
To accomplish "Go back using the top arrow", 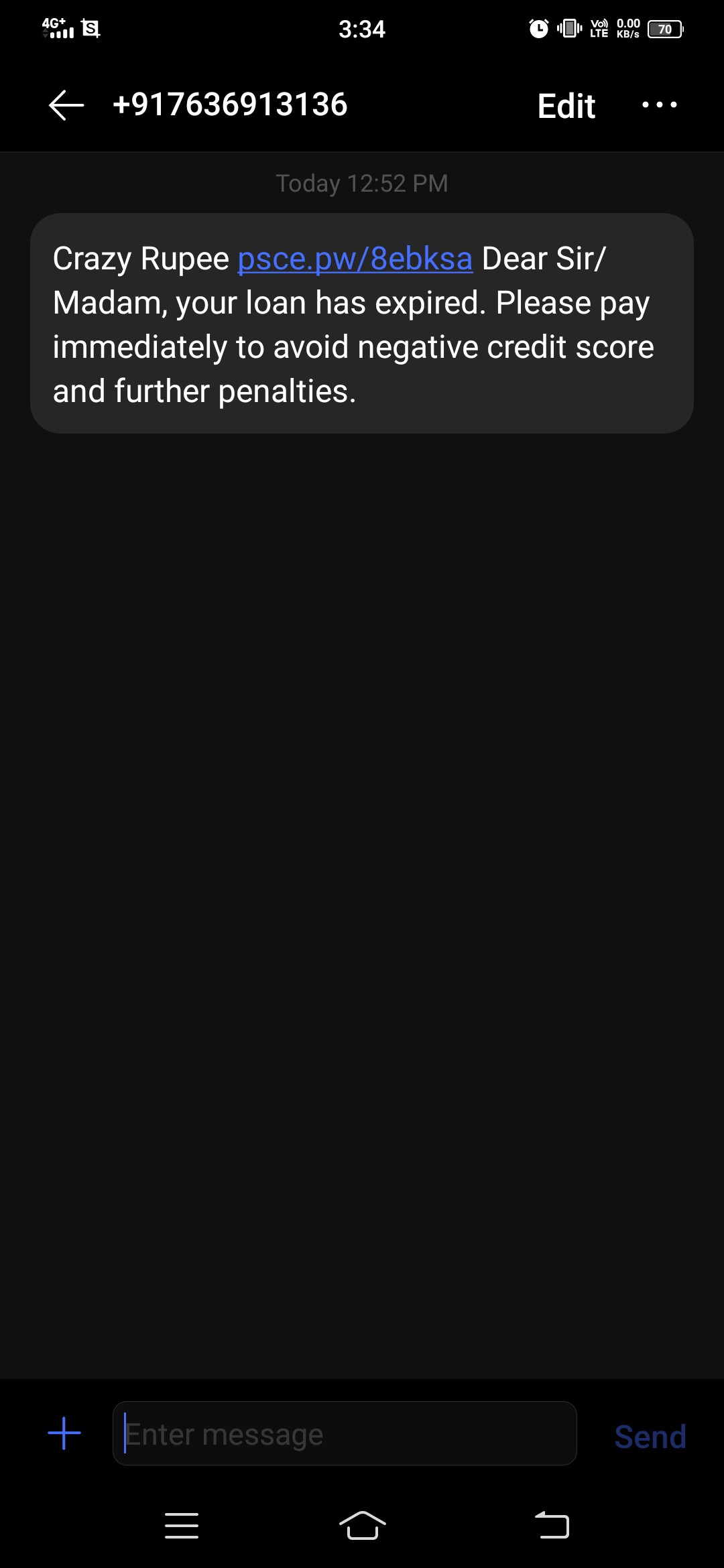I will click(66, 105).
